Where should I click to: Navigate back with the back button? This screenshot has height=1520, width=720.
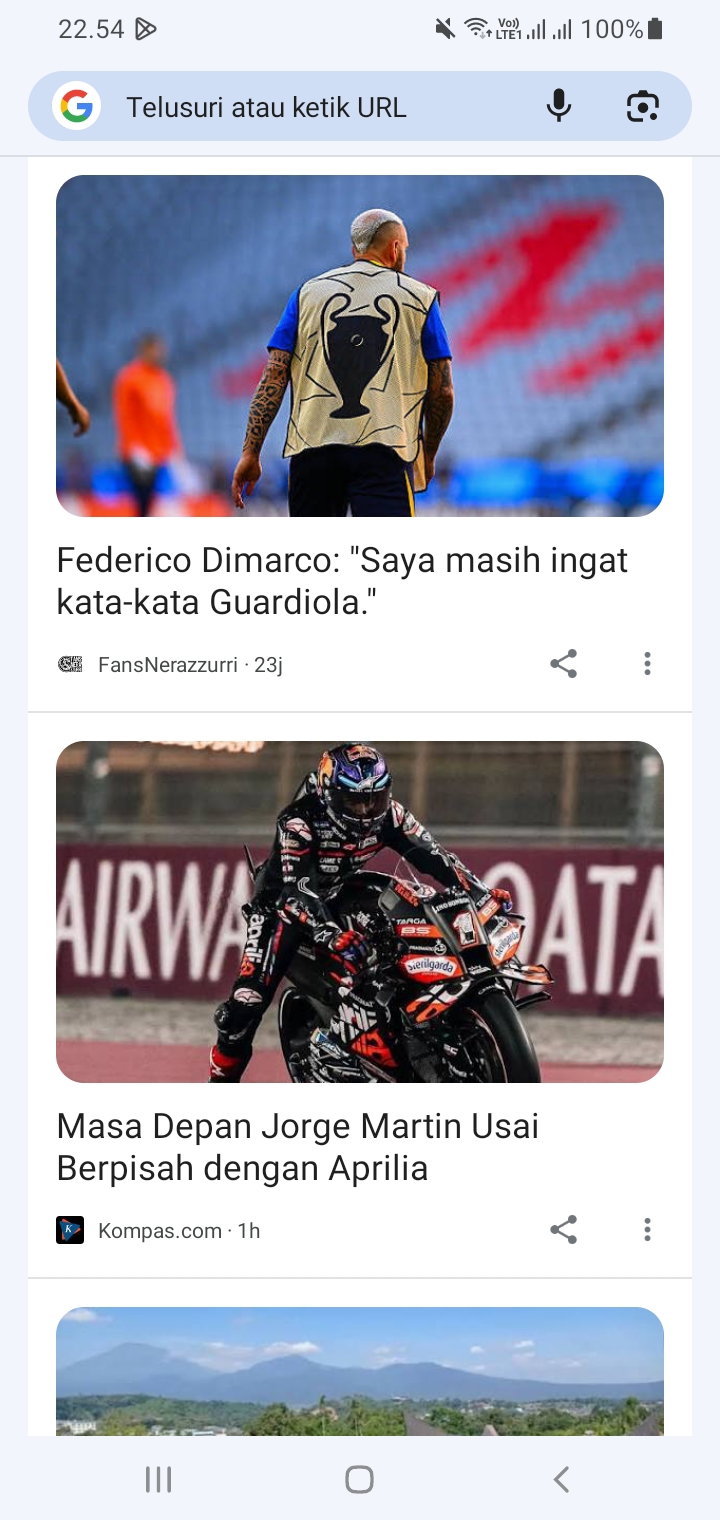pyautogui.click(x=560, y=1478)
